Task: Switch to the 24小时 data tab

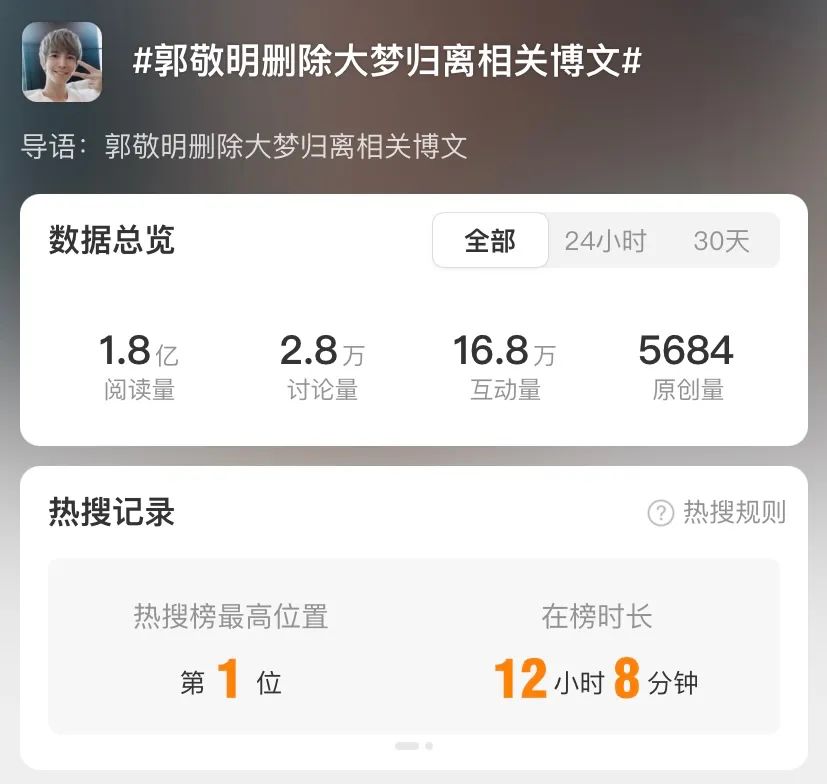Action: 605,241
